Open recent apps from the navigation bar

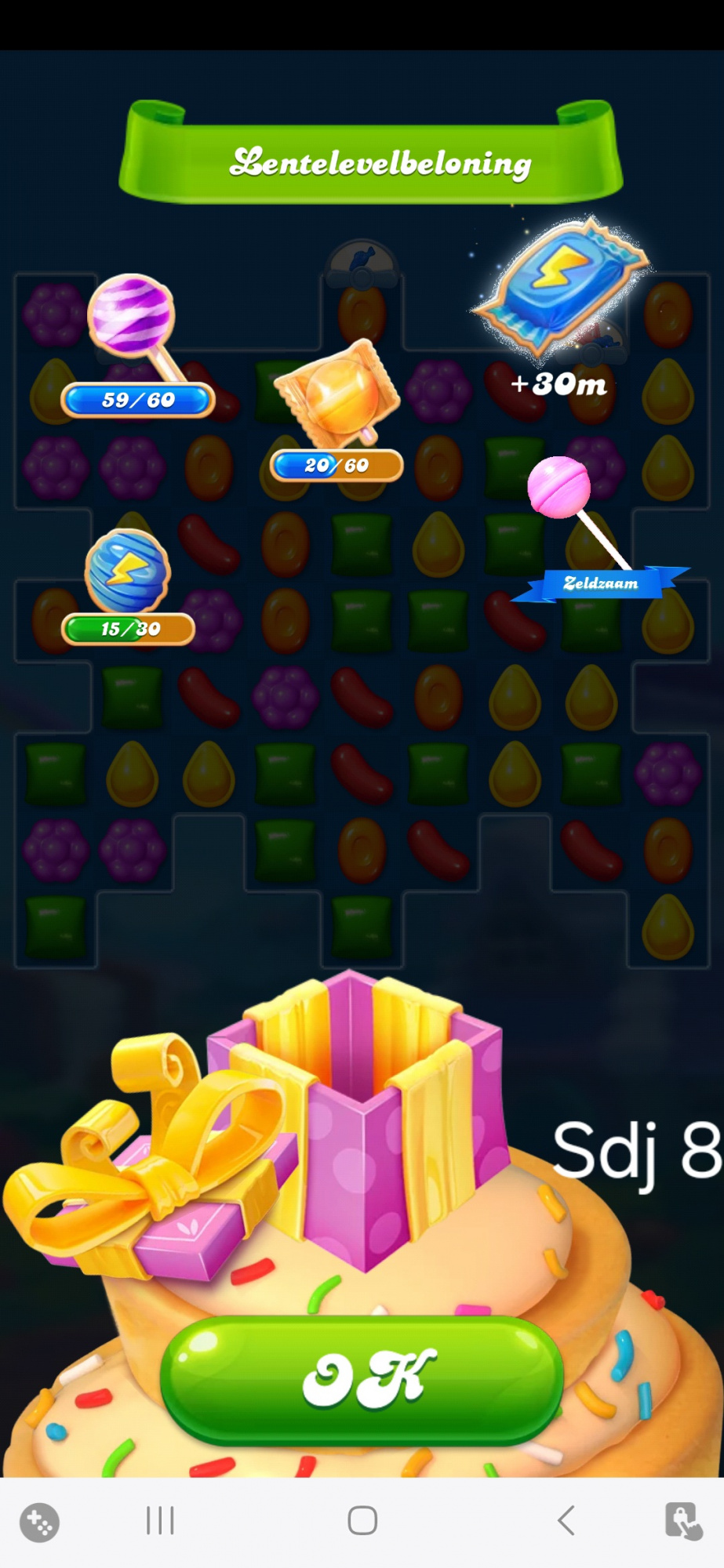[x=160, y=1521]
